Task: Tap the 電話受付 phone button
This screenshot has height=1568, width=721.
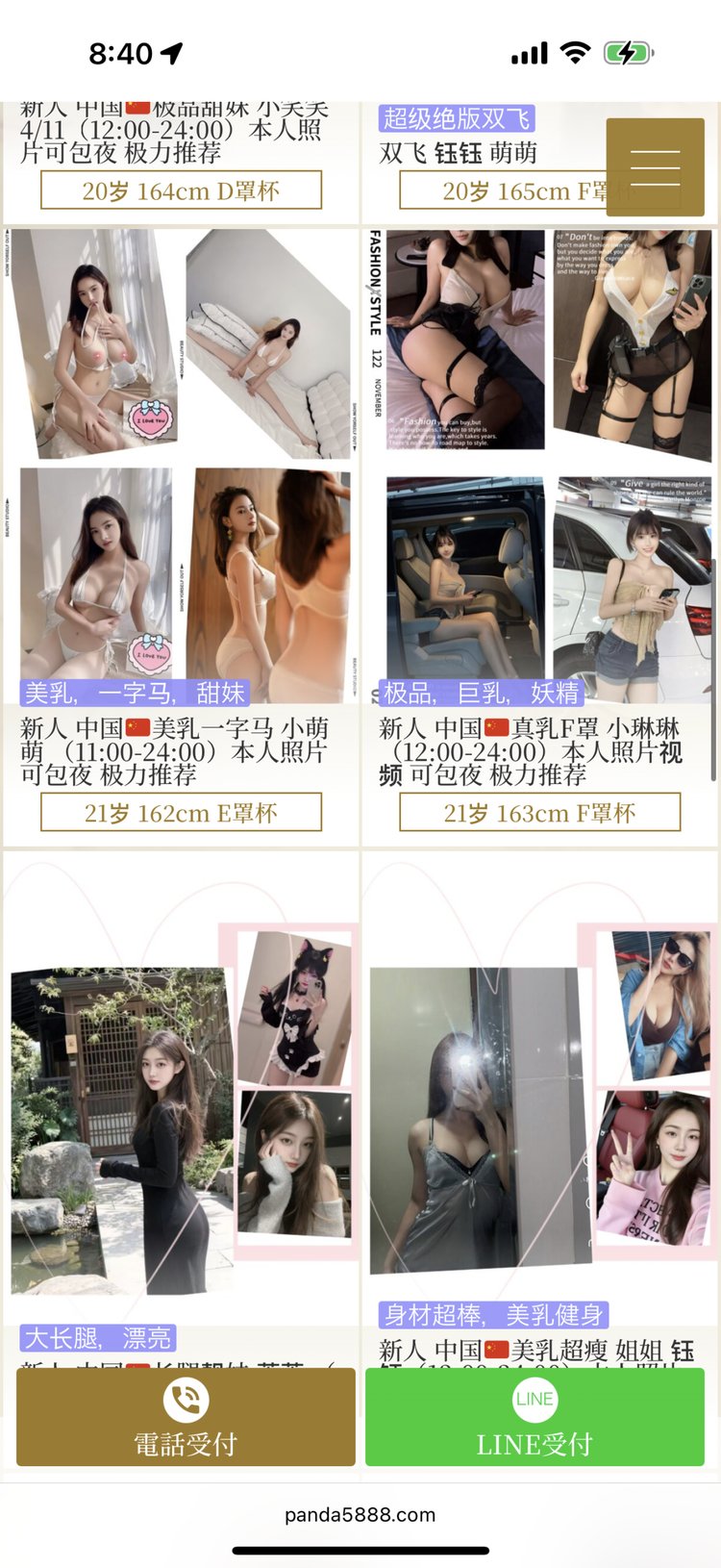Action: pos(186,1417)
